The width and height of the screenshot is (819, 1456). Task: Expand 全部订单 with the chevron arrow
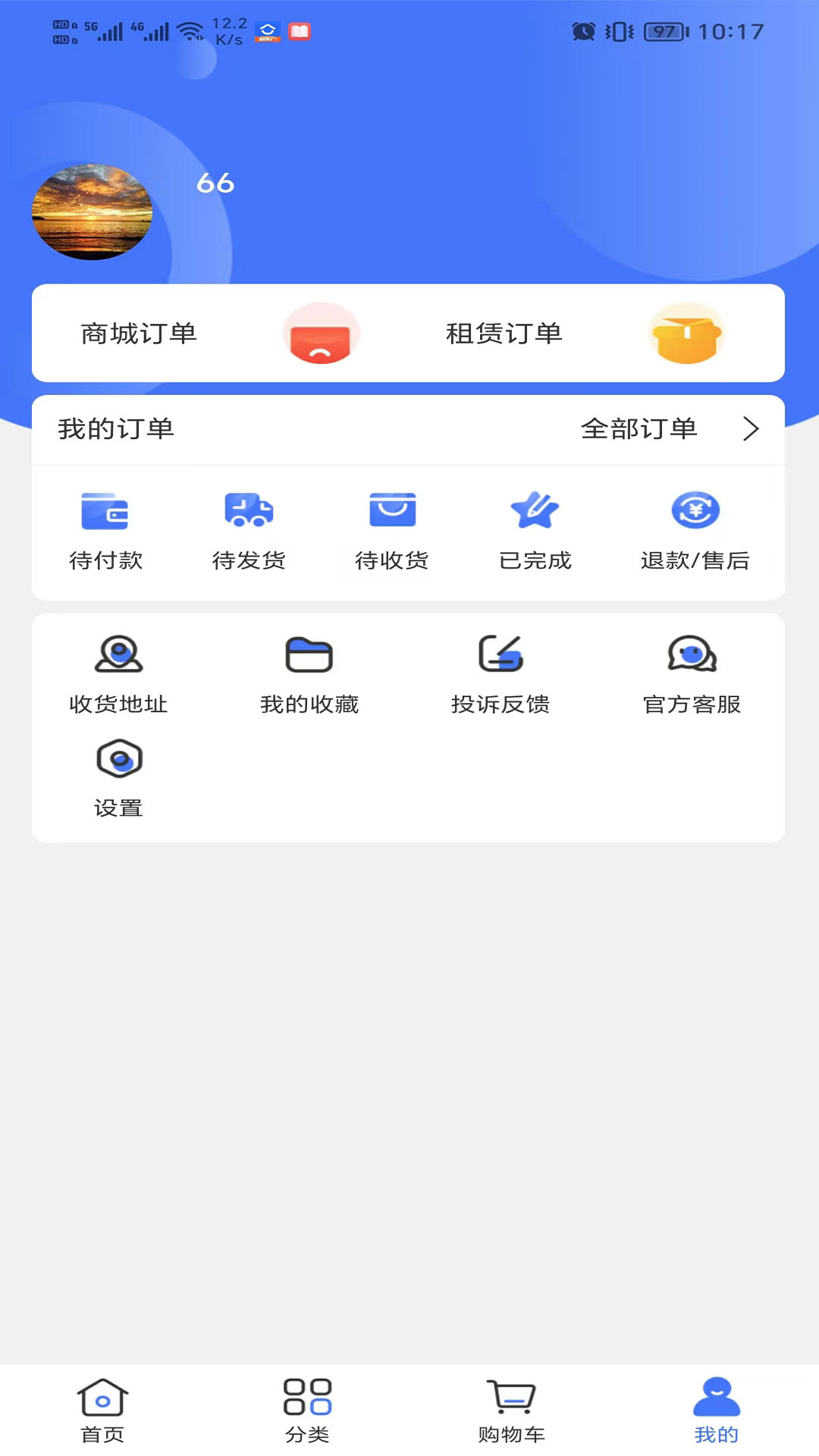750,429
